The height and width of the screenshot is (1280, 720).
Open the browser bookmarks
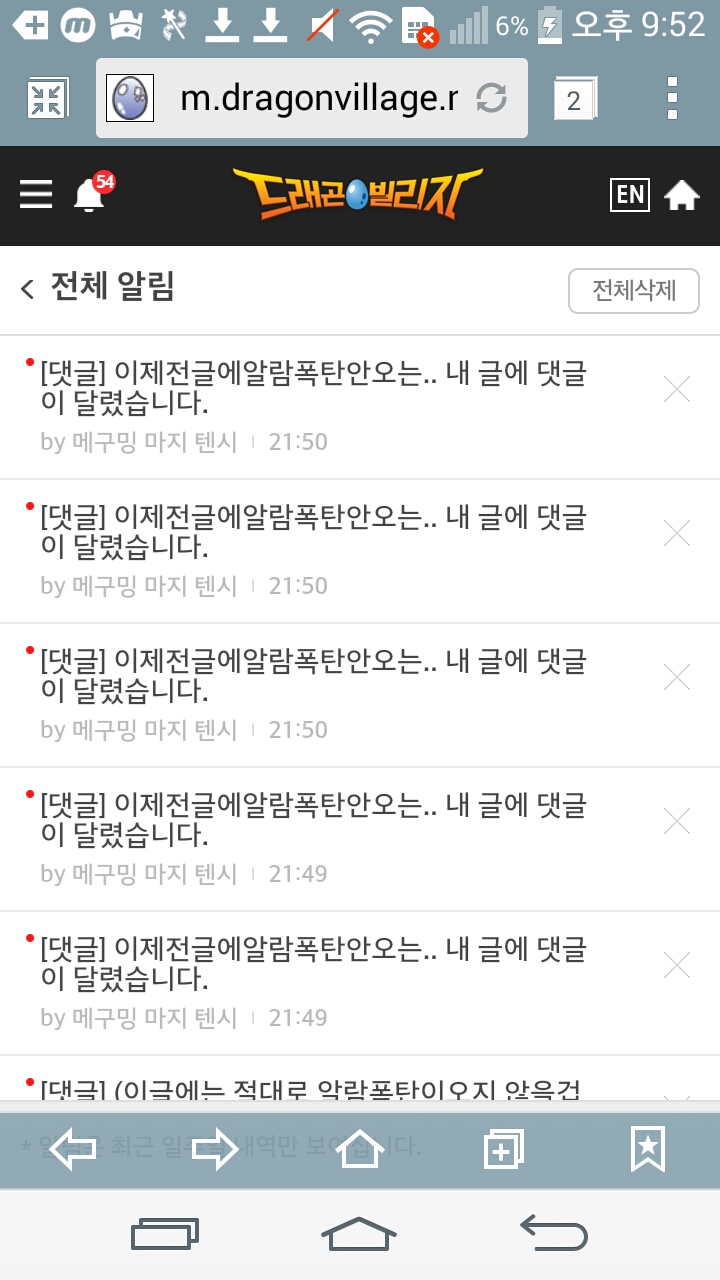coord(647,1150)
